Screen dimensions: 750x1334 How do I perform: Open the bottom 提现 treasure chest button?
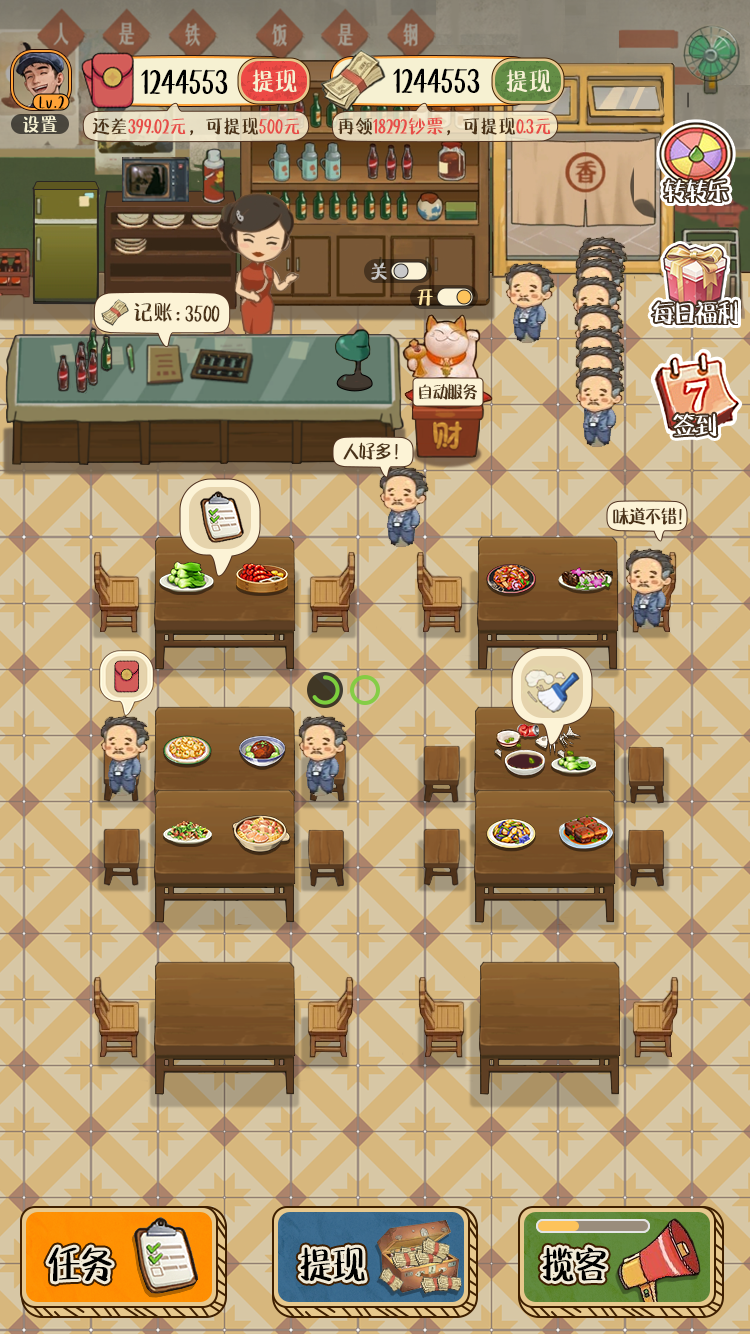[x=373, y=1263]
